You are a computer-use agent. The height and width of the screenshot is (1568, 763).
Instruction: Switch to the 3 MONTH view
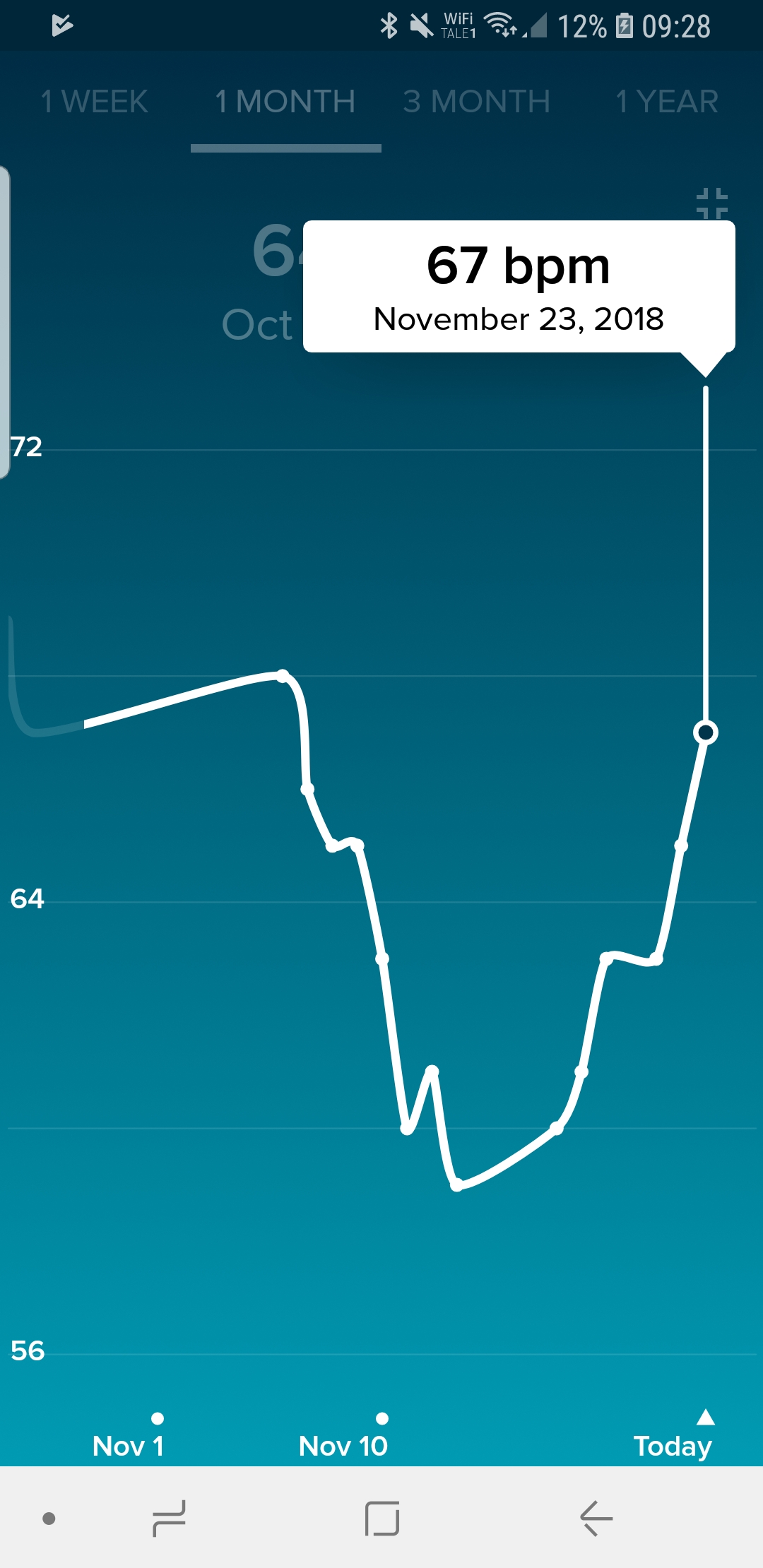(477, 102)
